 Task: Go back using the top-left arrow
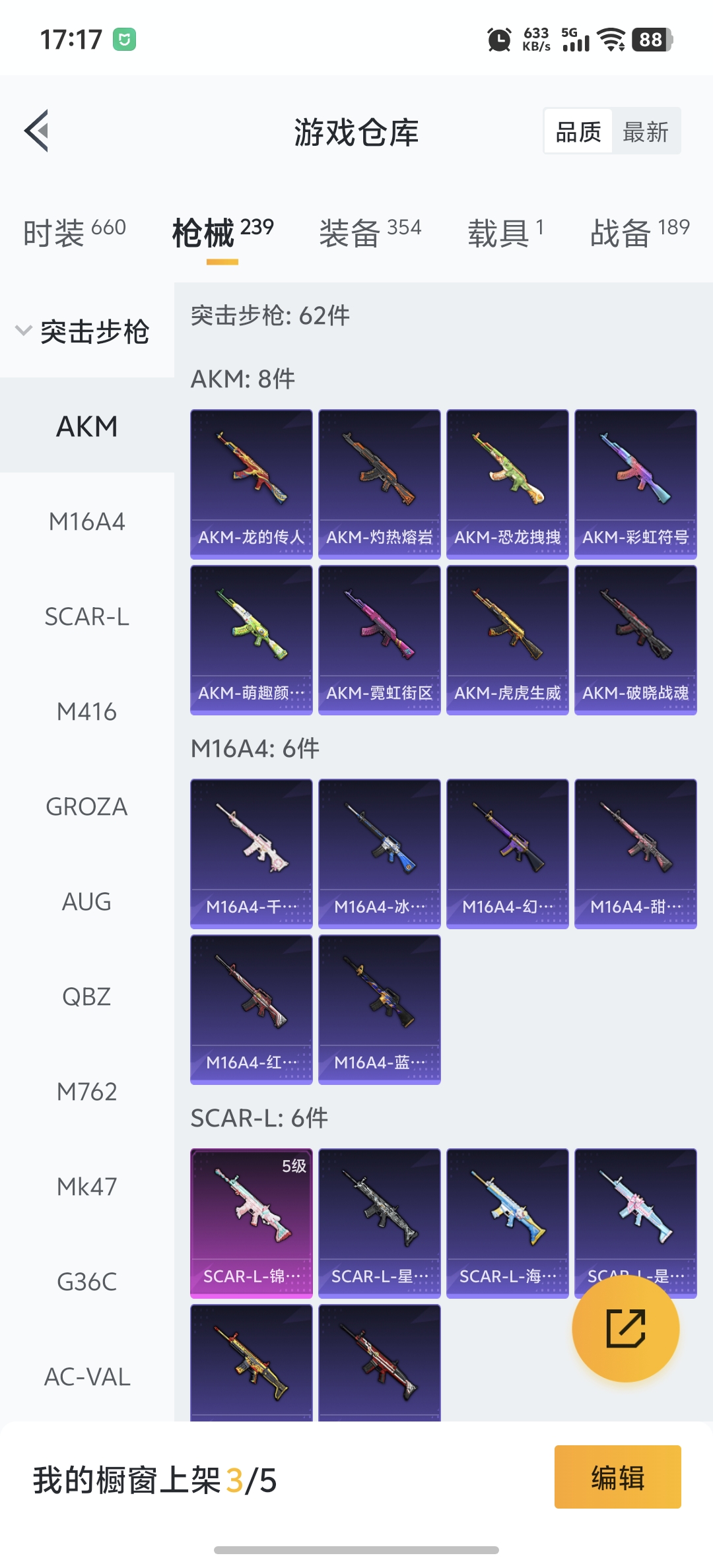point(37,131)
